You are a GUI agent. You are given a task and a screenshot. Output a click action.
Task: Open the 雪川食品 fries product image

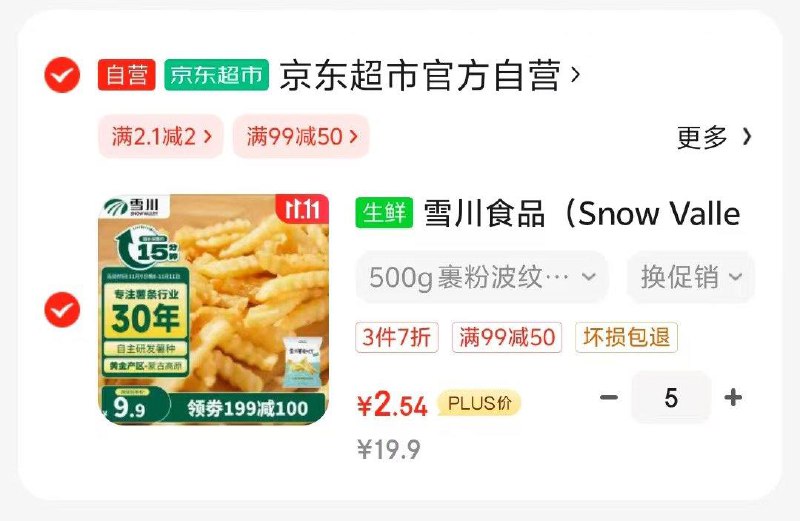(213, 309)
